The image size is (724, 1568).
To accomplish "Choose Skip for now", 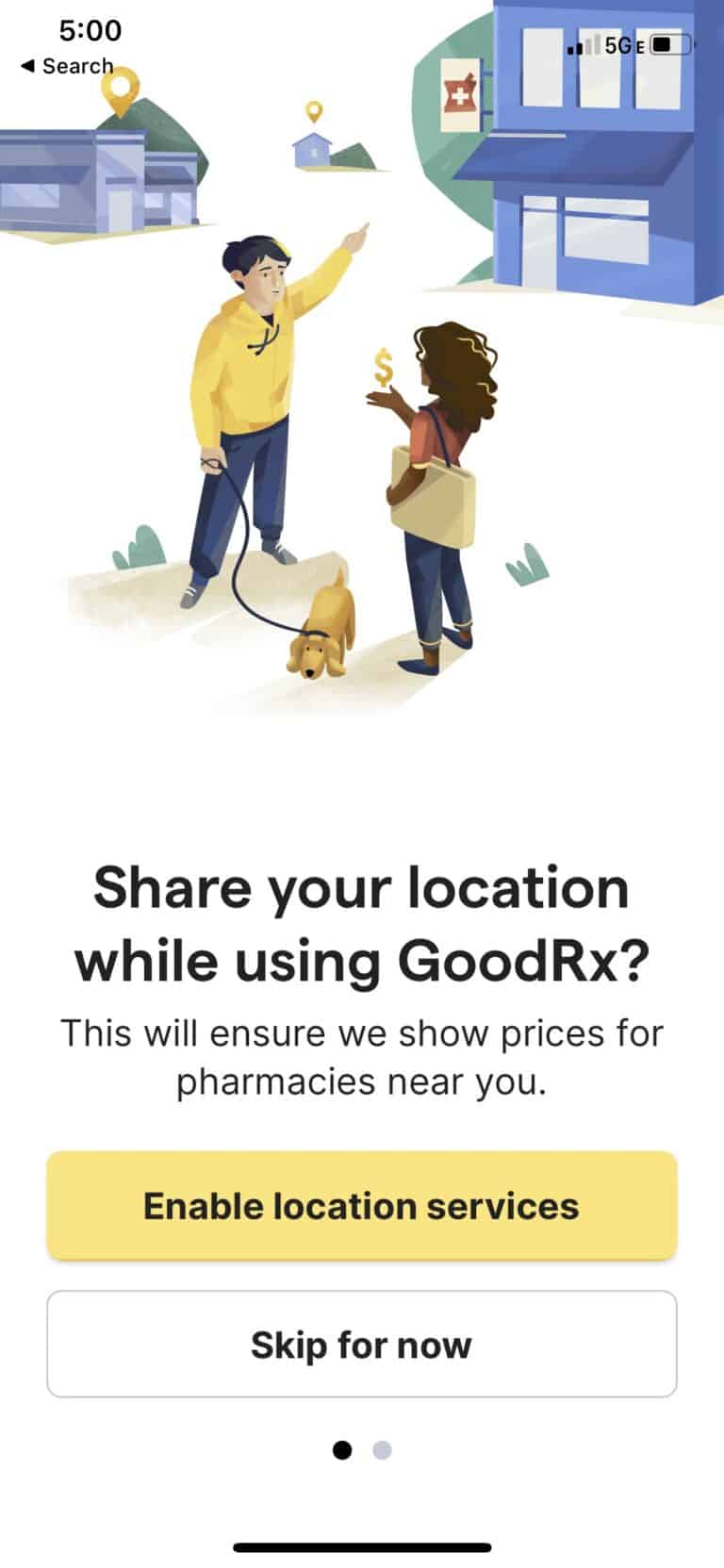I will click(362, 1345).
